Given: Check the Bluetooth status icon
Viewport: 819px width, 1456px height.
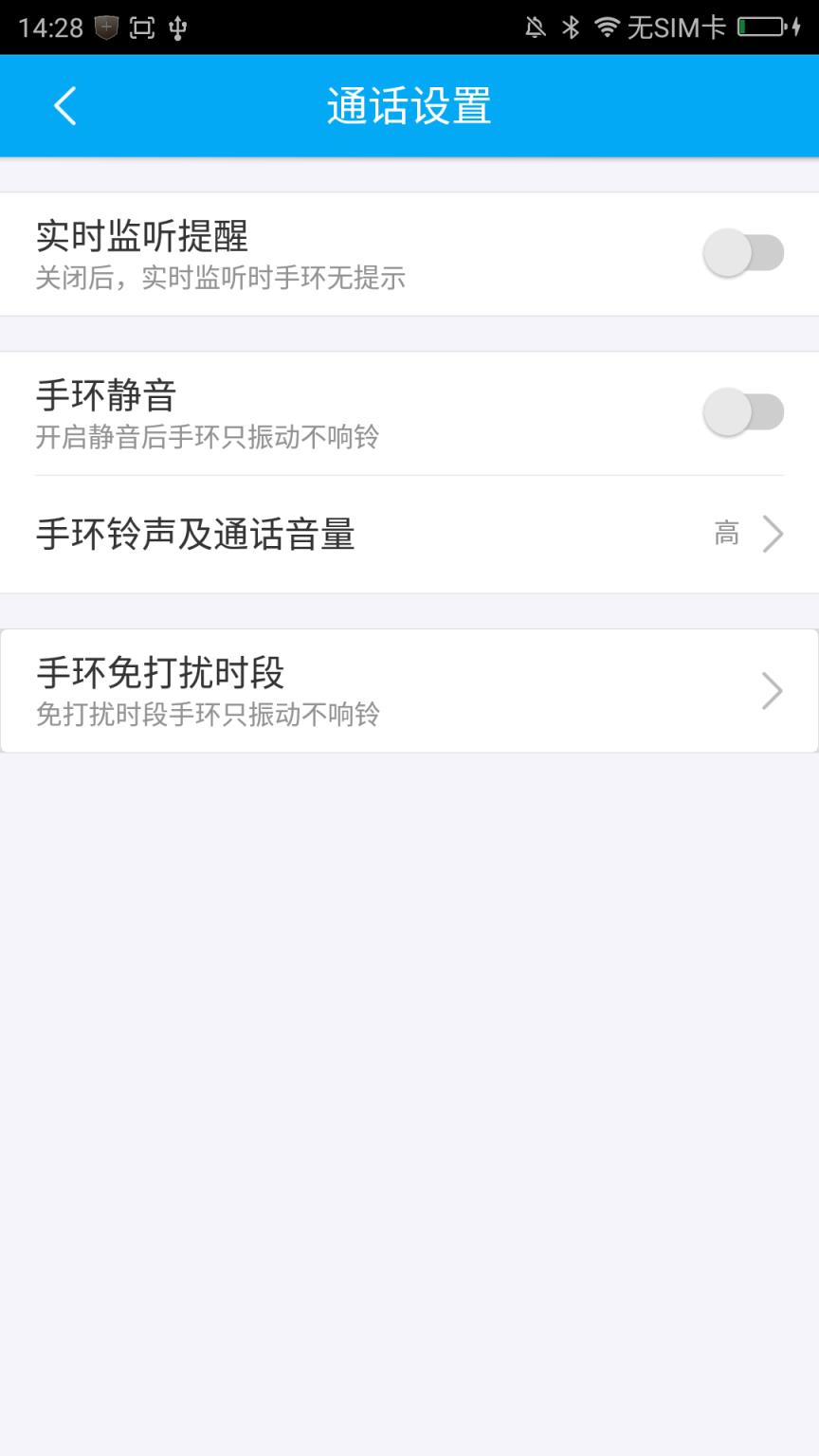Looking at the screenshot, I should 573,27.
